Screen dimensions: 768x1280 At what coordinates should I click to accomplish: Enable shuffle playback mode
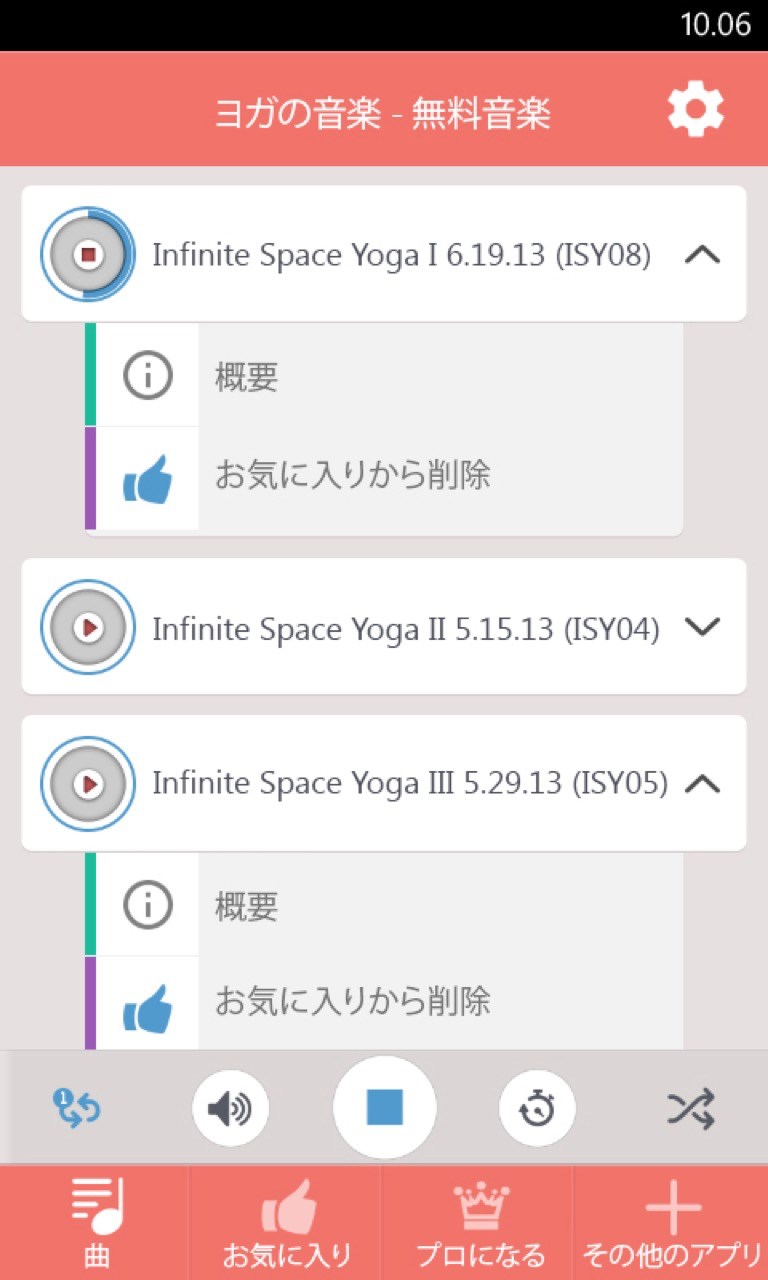click(691, 1107)
